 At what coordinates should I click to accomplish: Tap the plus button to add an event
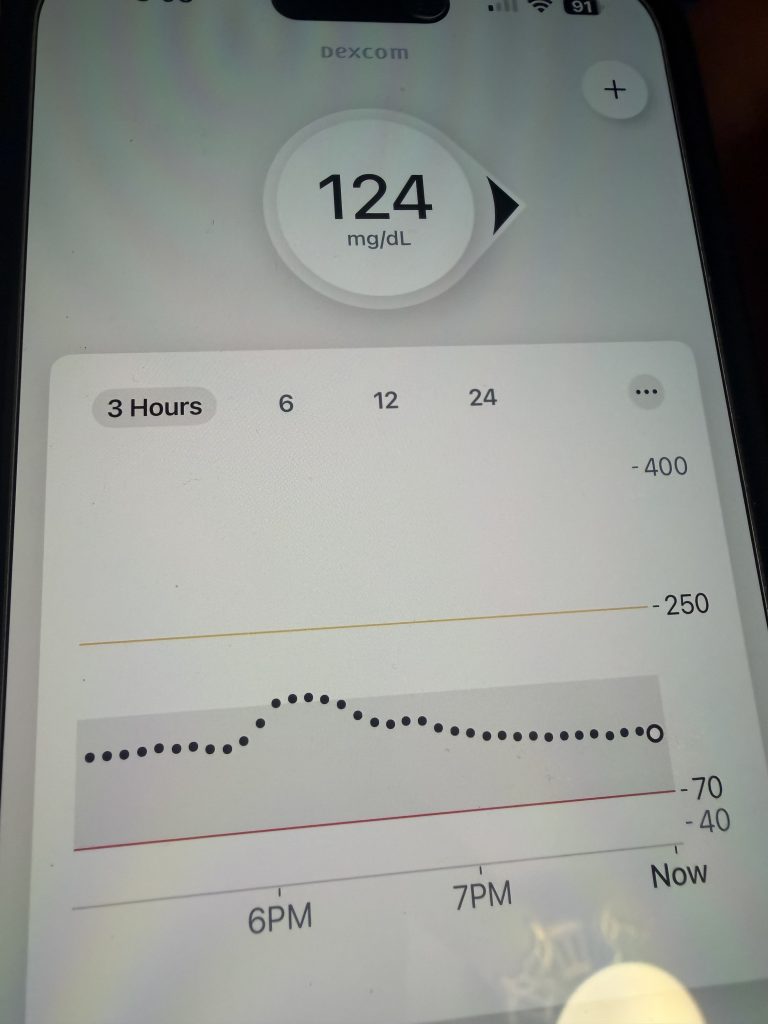616,90
